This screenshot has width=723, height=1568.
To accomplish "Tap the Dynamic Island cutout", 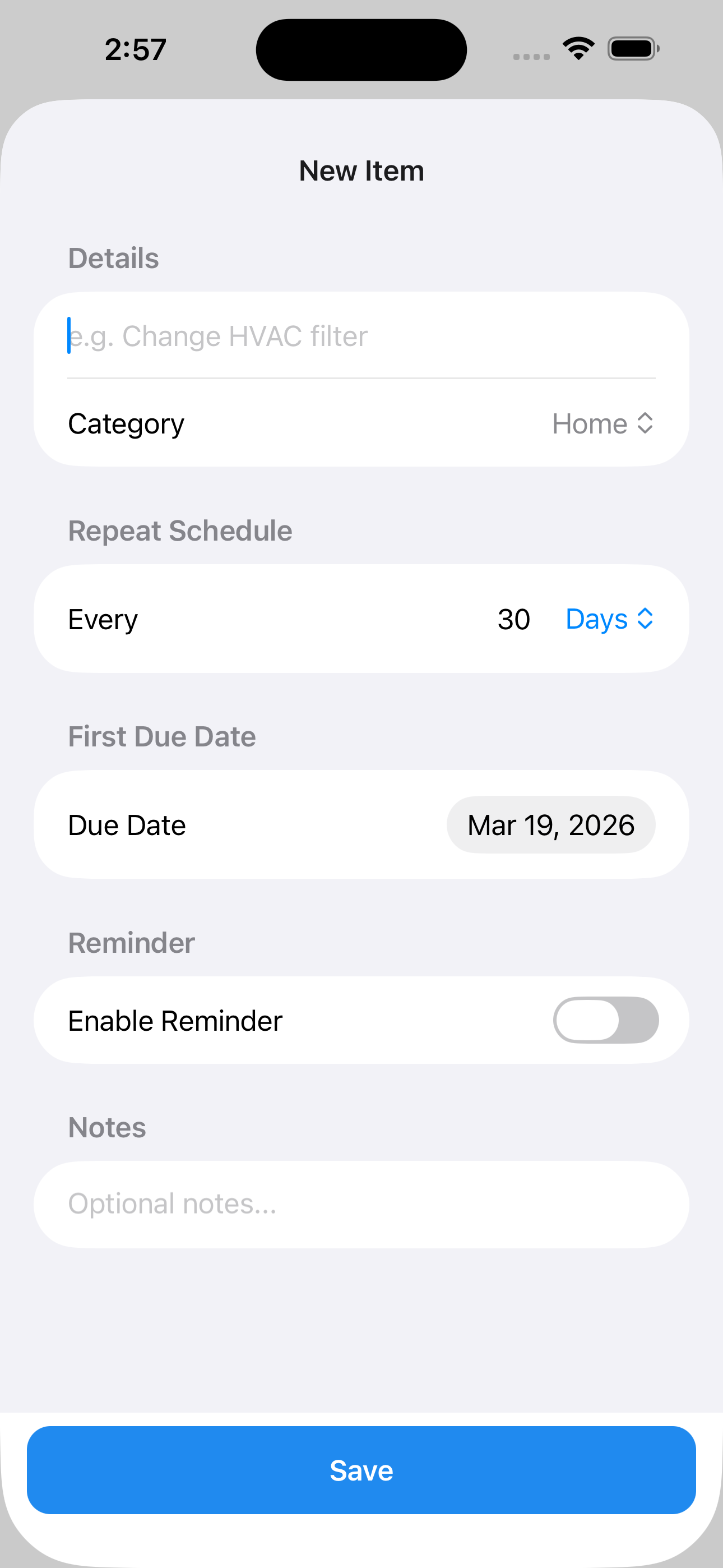I will pyautogui.click(x=361, y=49).
